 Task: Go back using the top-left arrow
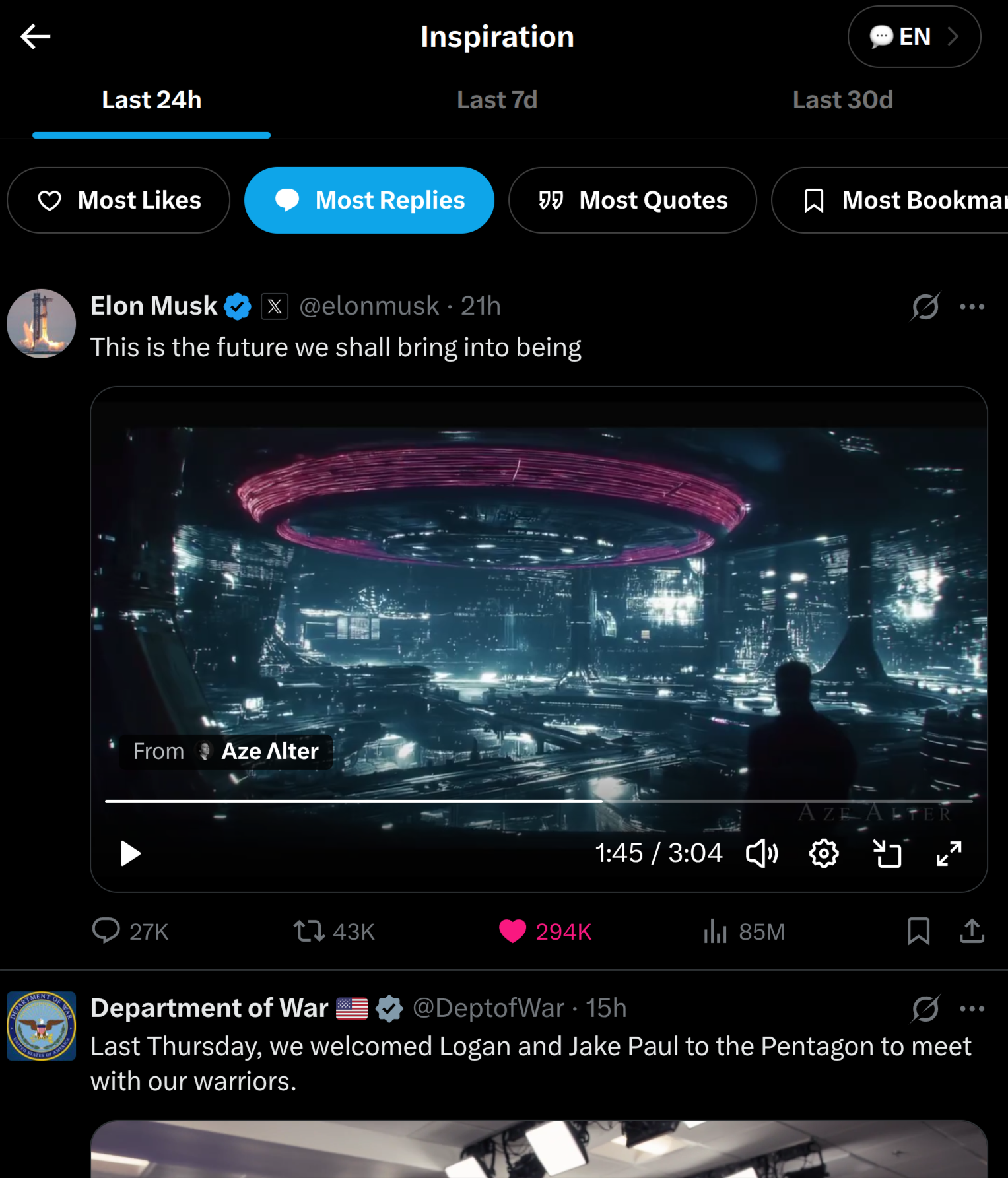click(36, 36)
